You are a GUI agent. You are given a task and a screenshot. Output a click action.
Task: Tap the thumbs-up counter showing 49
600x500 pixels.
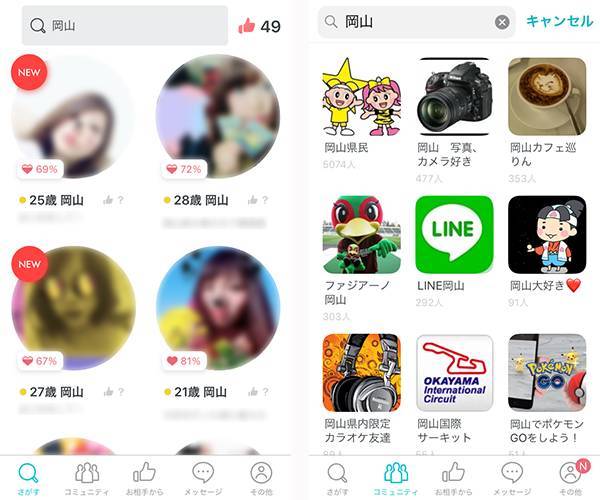point(259,26)
